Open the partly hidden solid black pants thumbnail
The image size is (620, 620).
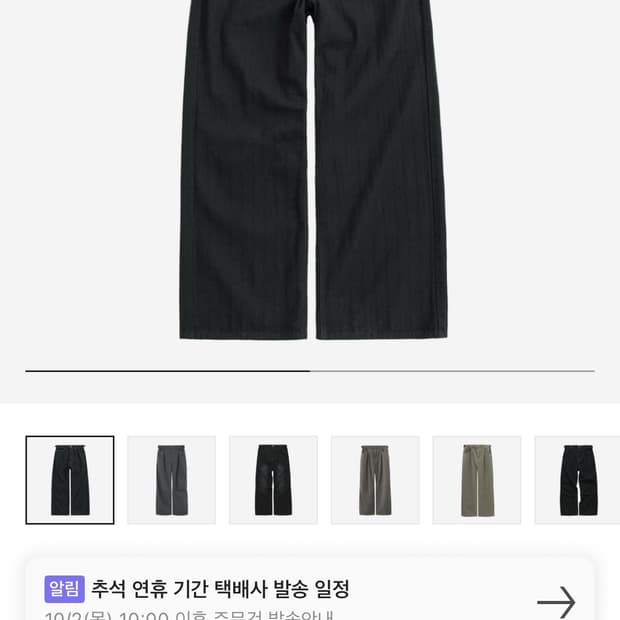(578, 480)
